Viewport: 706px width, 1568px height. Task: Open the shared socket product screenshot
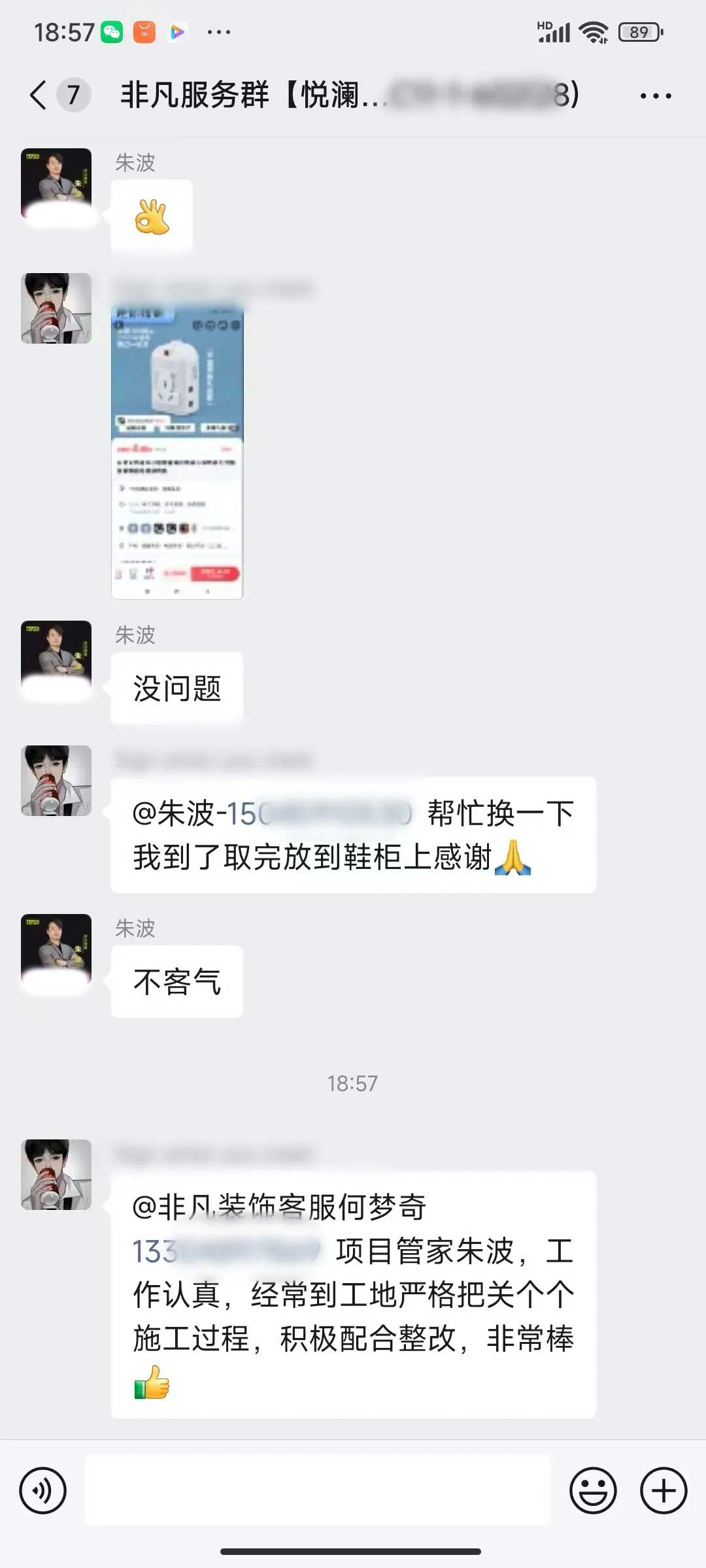pyautogui.click(x=177, y=451)
